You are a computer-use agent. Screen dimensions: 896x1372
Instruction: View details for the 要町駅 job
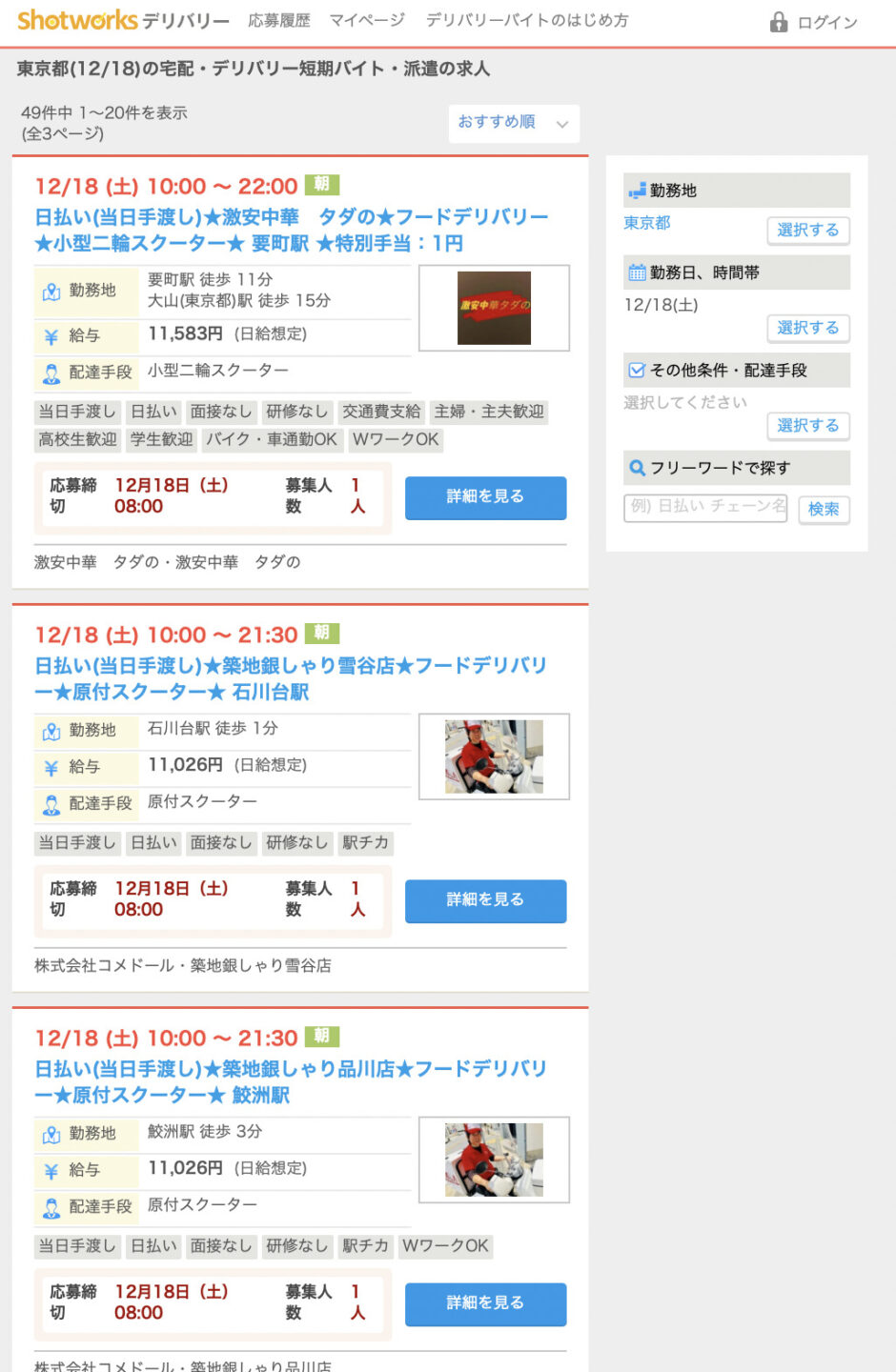485,497
